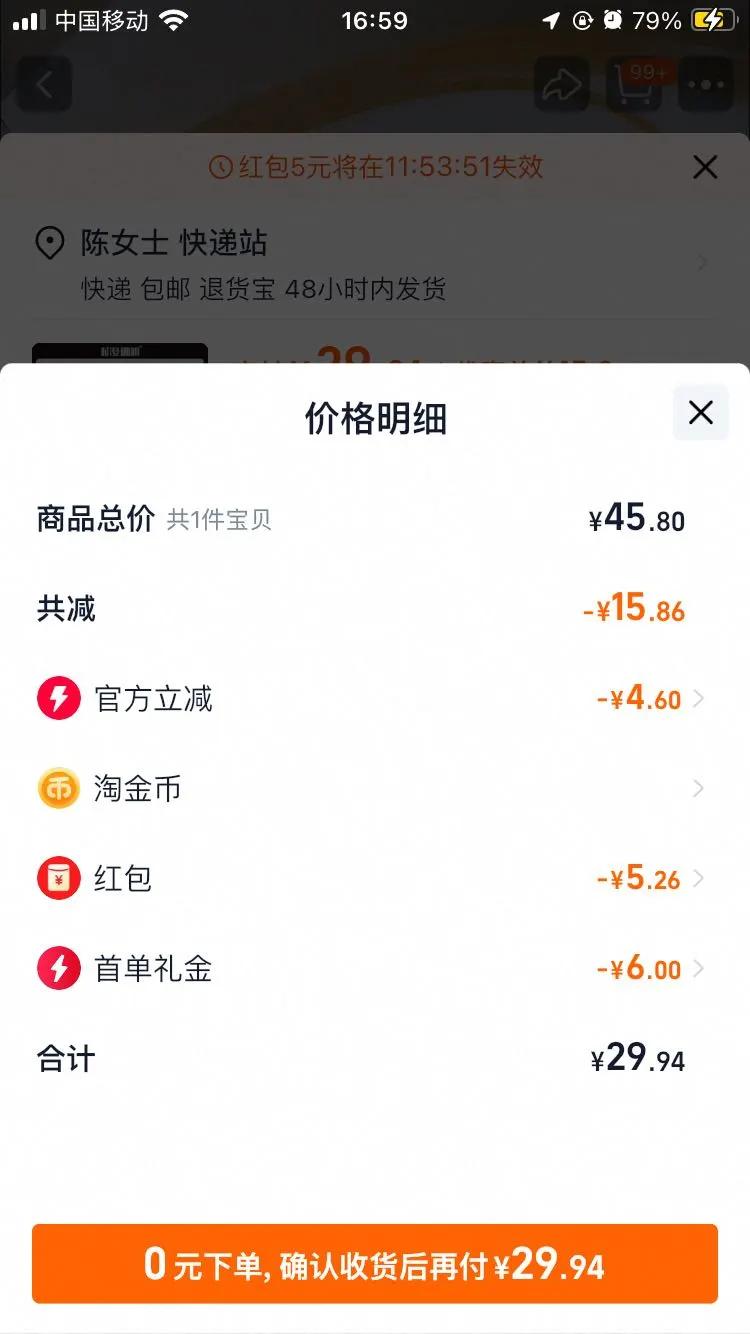Open the three-dot more menu
This screenshot has height=1334, width=750.
click(706, 85)
